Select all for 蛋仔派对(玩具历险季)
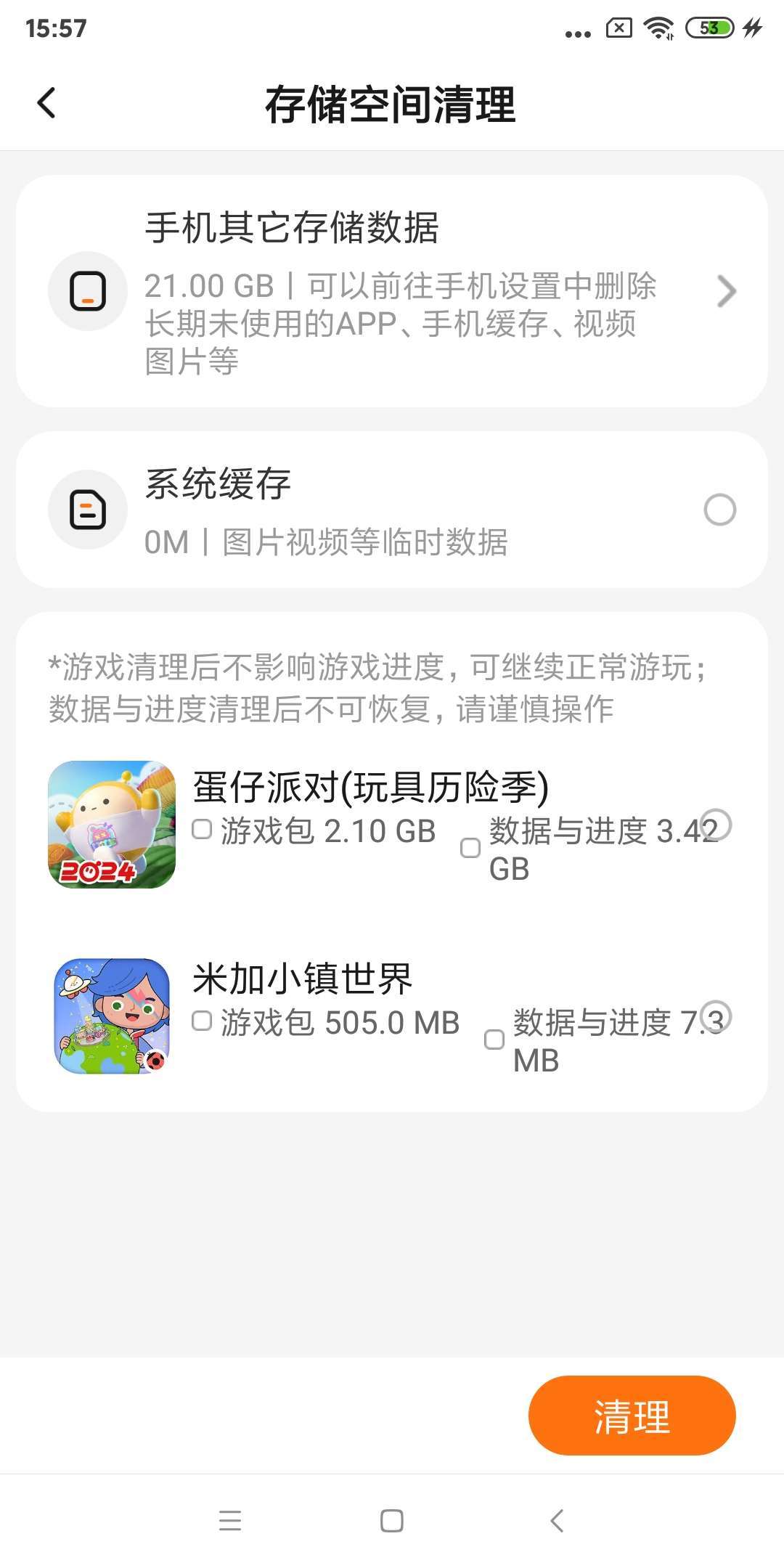The width and height of the screenshot is (784, 1568). click(x=716, y=825)
